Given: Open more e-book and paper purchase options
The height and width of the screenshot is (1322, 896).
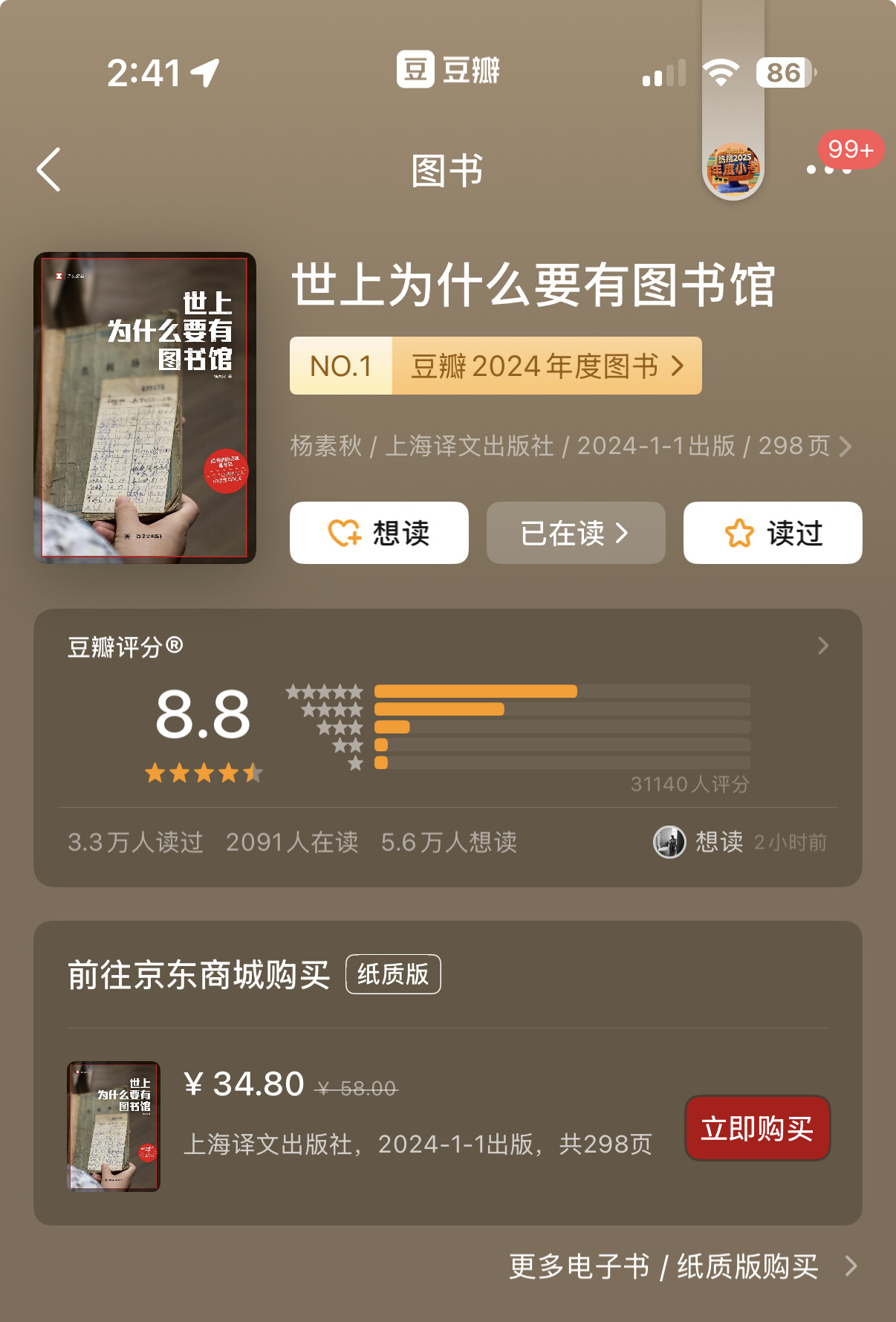Looking at the screenshot, I should pos(682,1266).
